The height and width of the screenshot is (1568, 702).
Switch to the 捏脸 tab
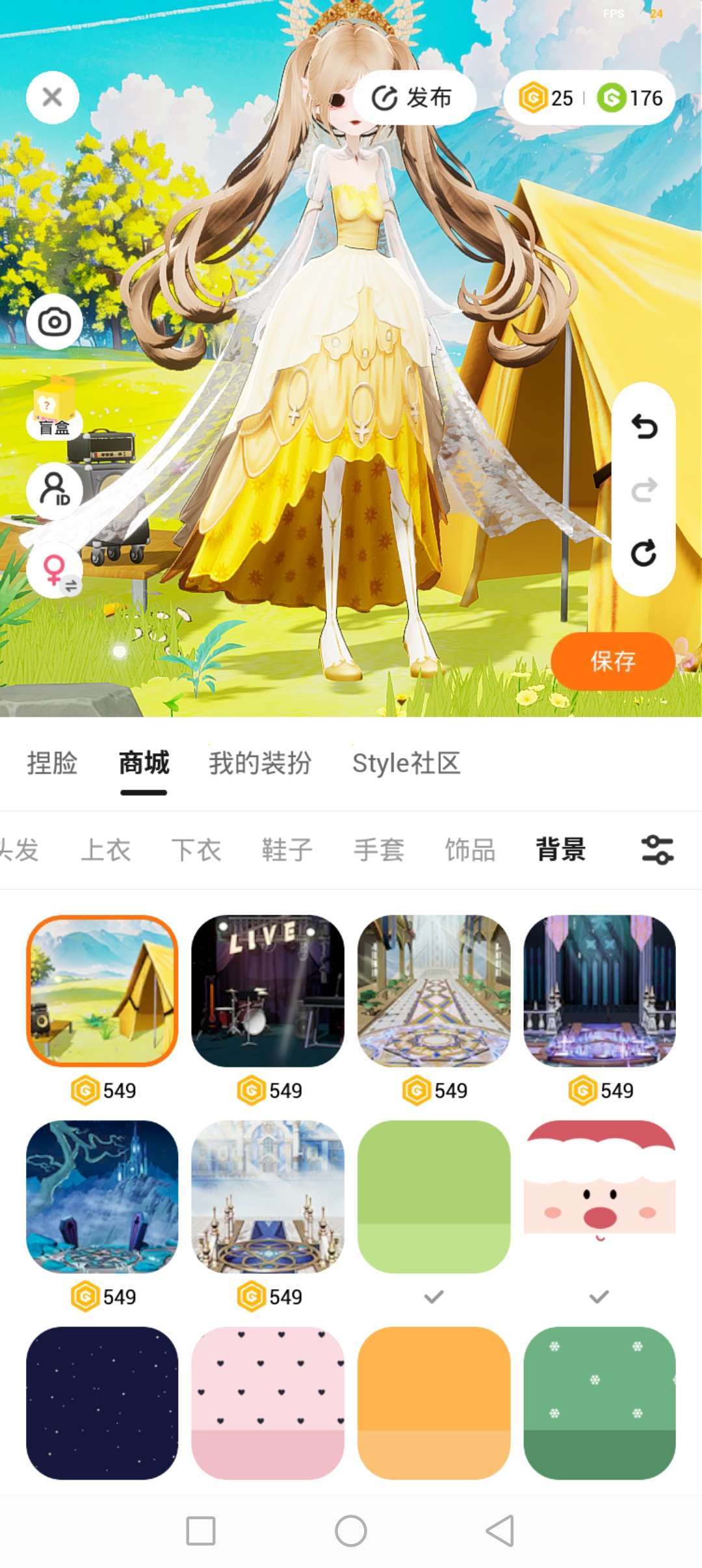(52, 763)
